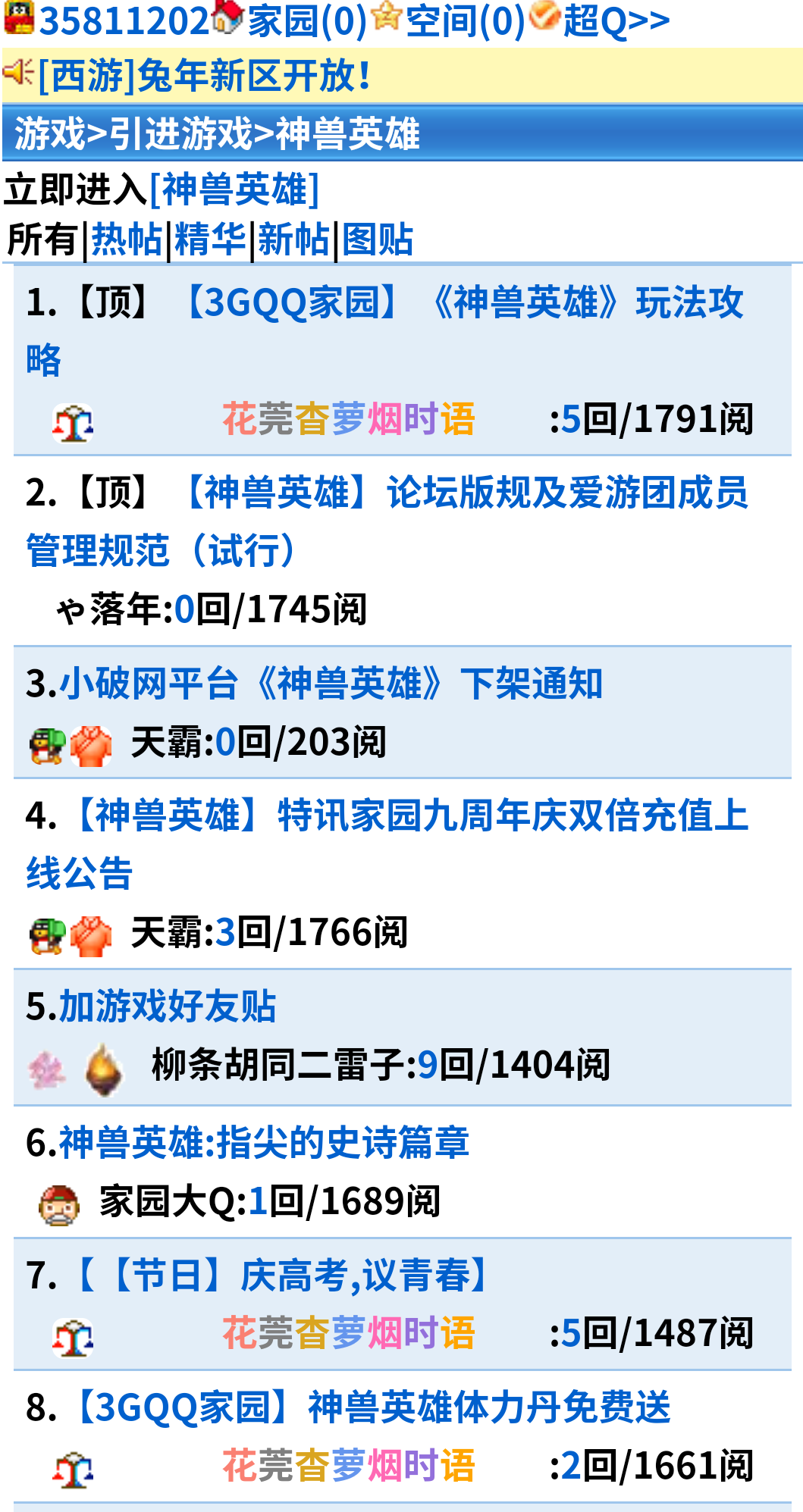
Task: Show 新帖 posts
Action: pos(293,239)
